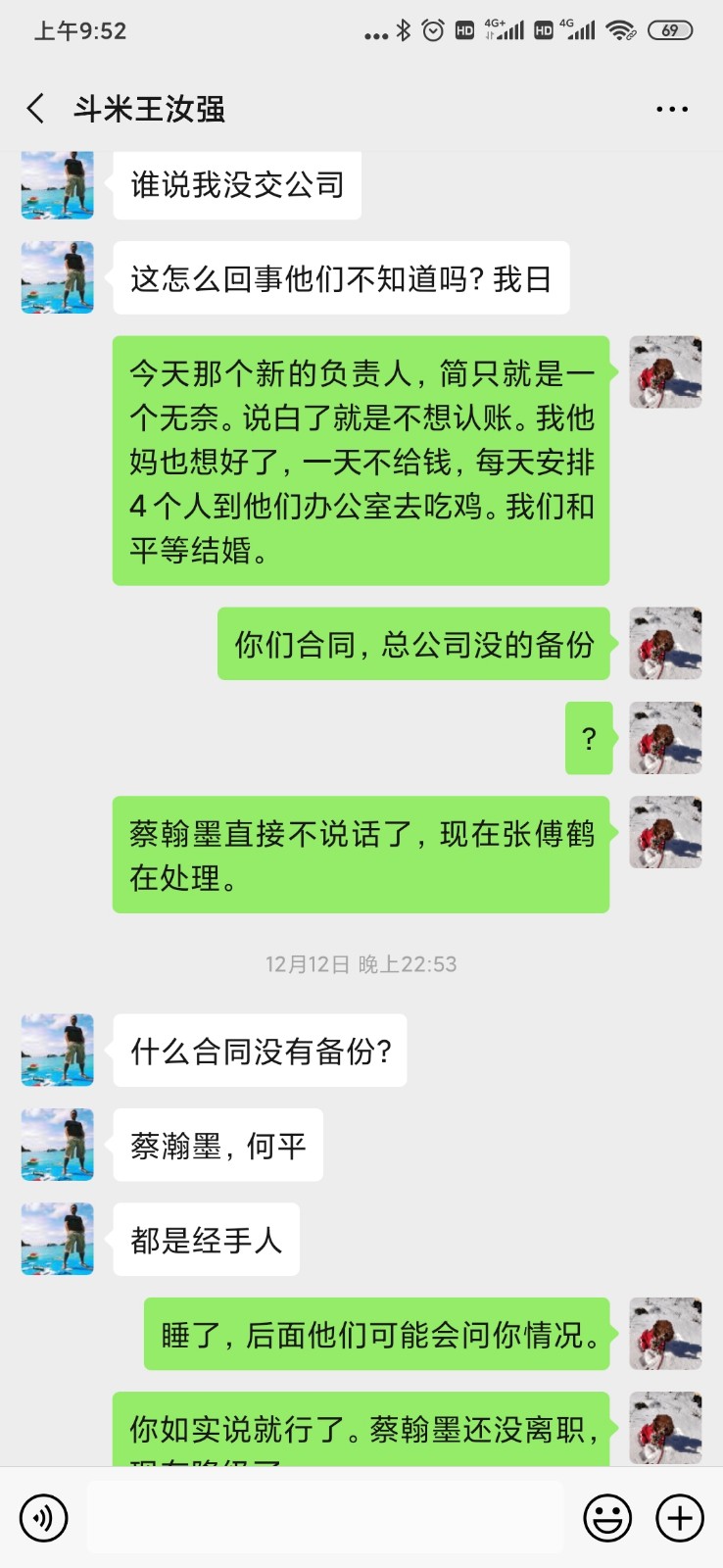Tap the message text field
723x1568 pixels.
click(325, 1518)
